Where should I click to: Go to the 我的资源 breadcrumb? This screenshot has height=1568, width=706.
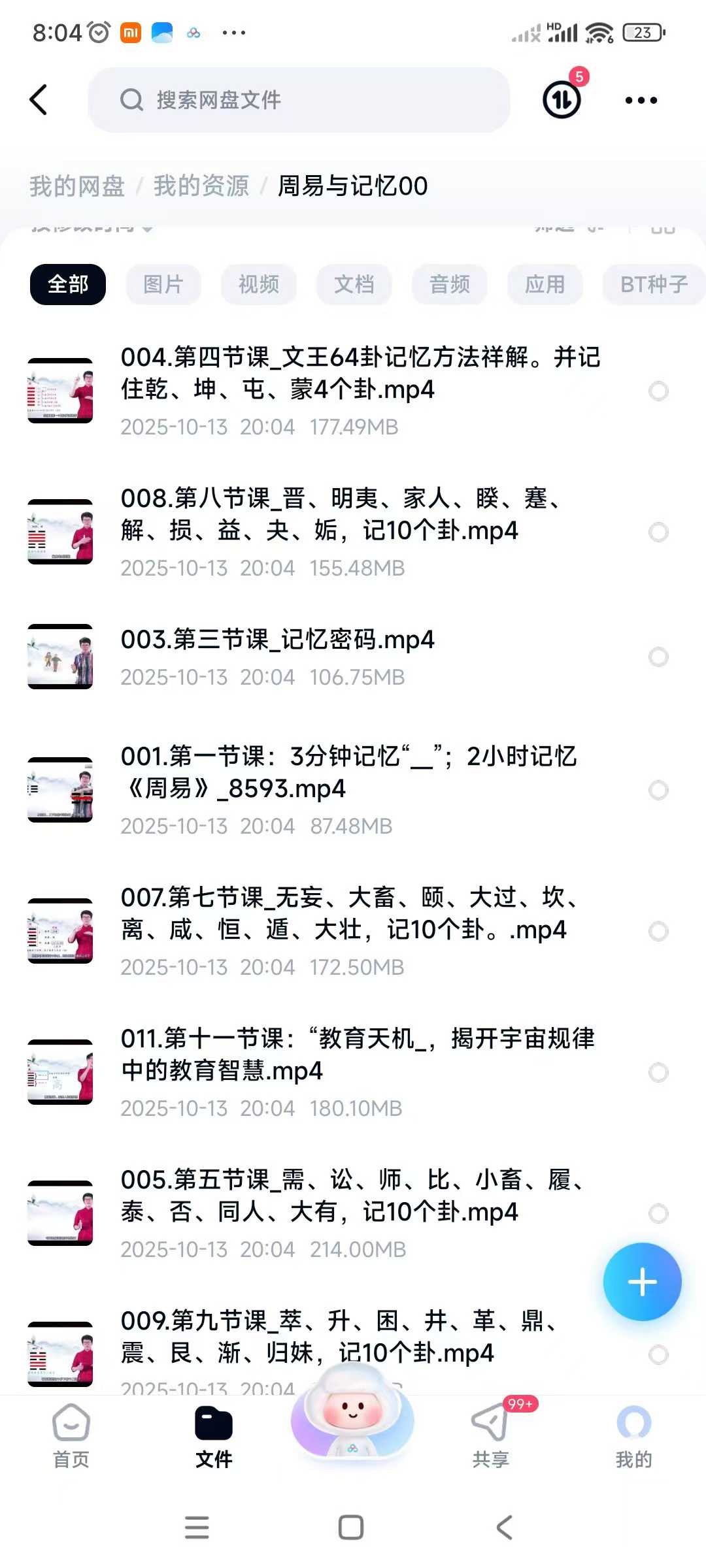pyautogui.click(x=201, y=186)
